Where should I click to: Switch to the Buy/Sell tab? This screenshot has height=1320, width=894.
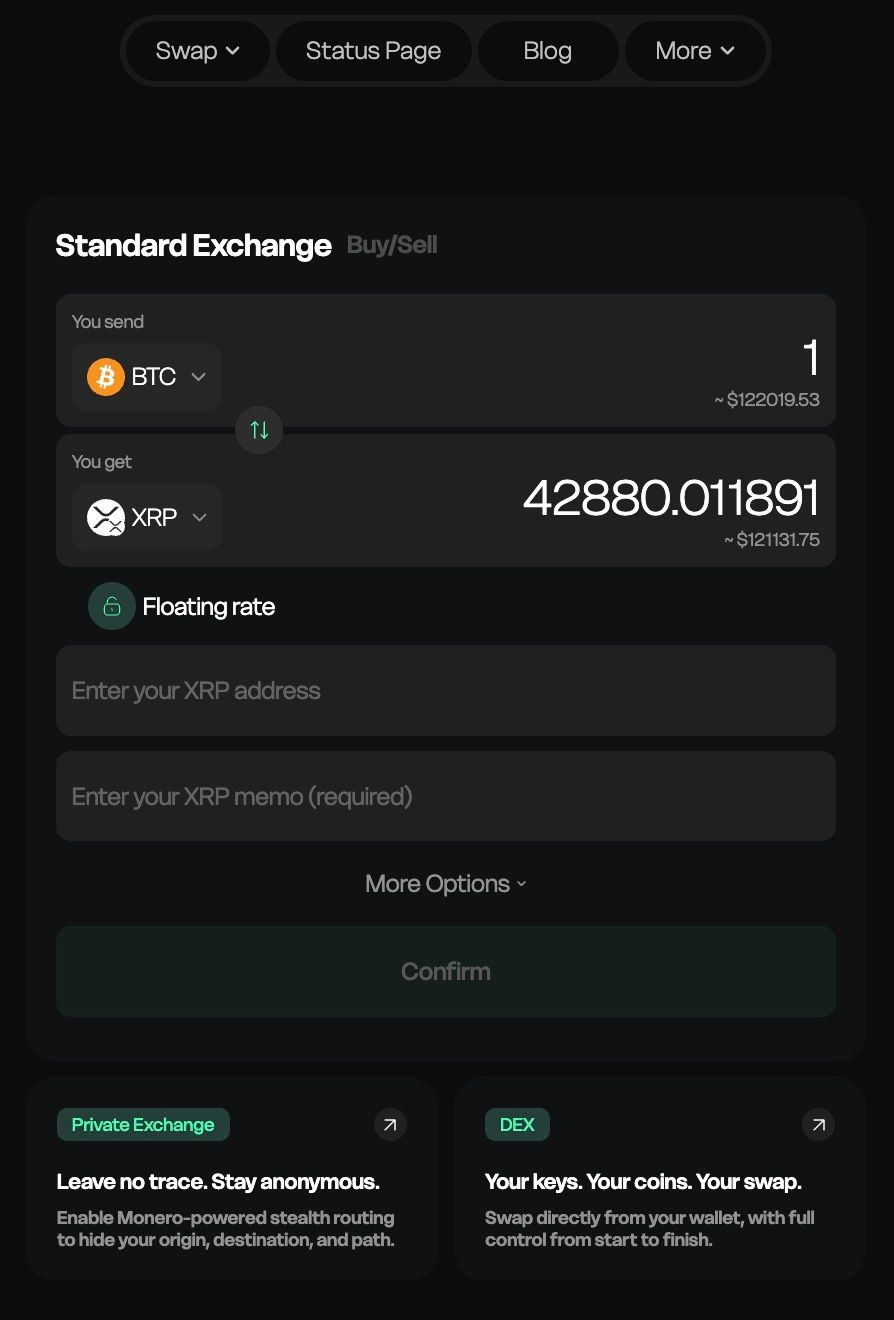392,245
